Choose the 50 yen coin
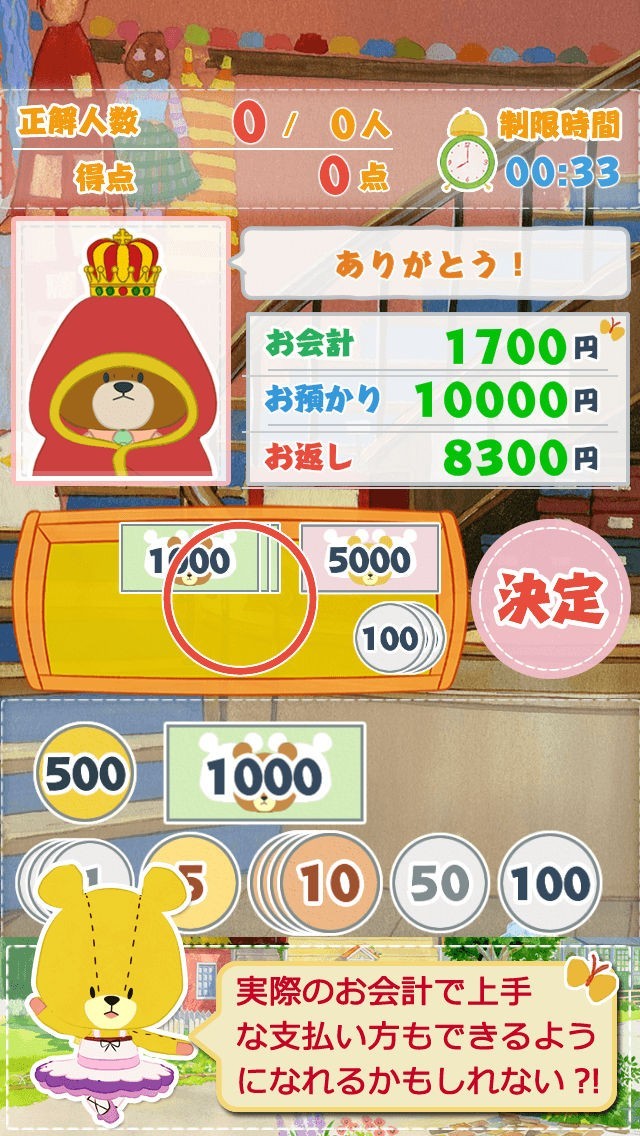640x1136 pixels. pyautogui.click(x=438, y=882)
